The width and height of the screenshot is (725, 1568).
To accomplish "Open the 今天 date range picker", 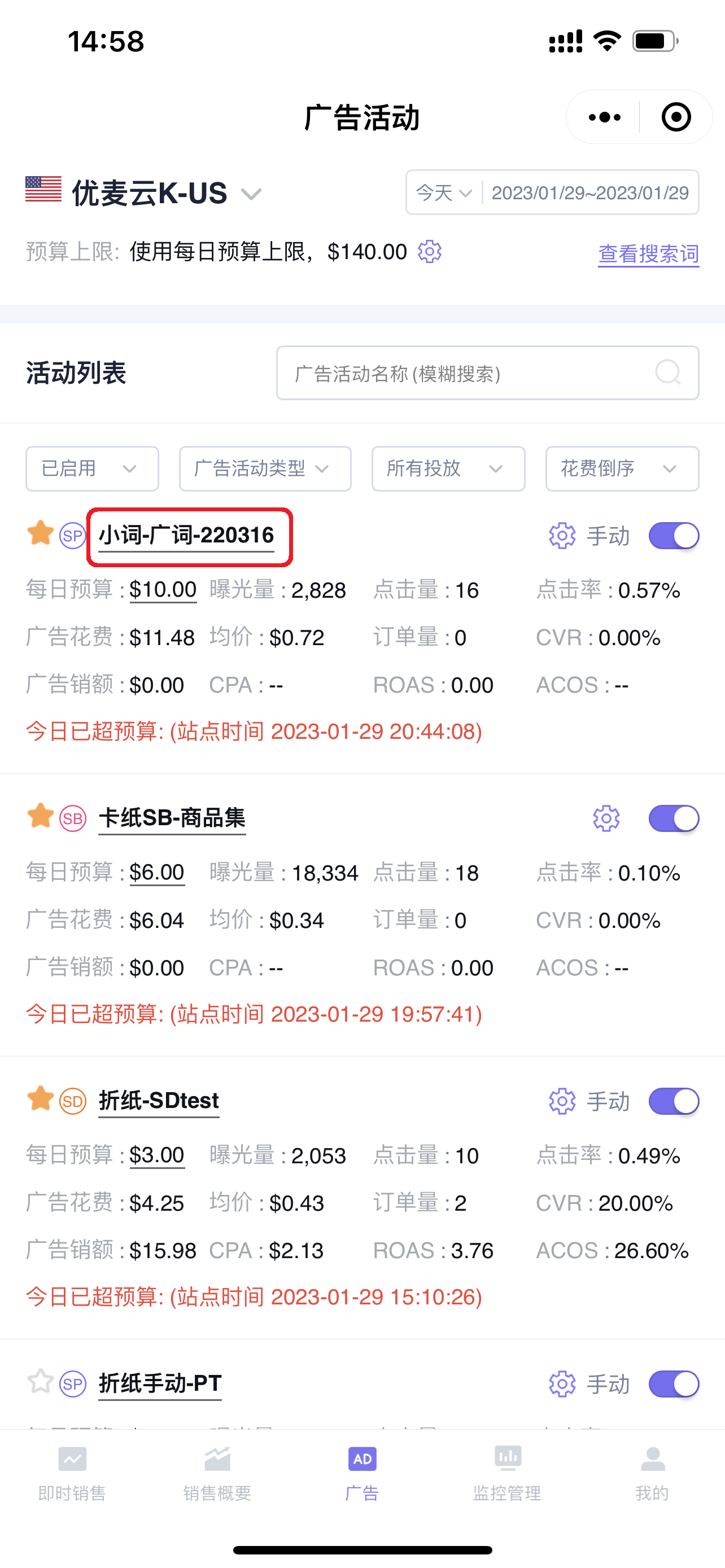I will coord(444,193).
